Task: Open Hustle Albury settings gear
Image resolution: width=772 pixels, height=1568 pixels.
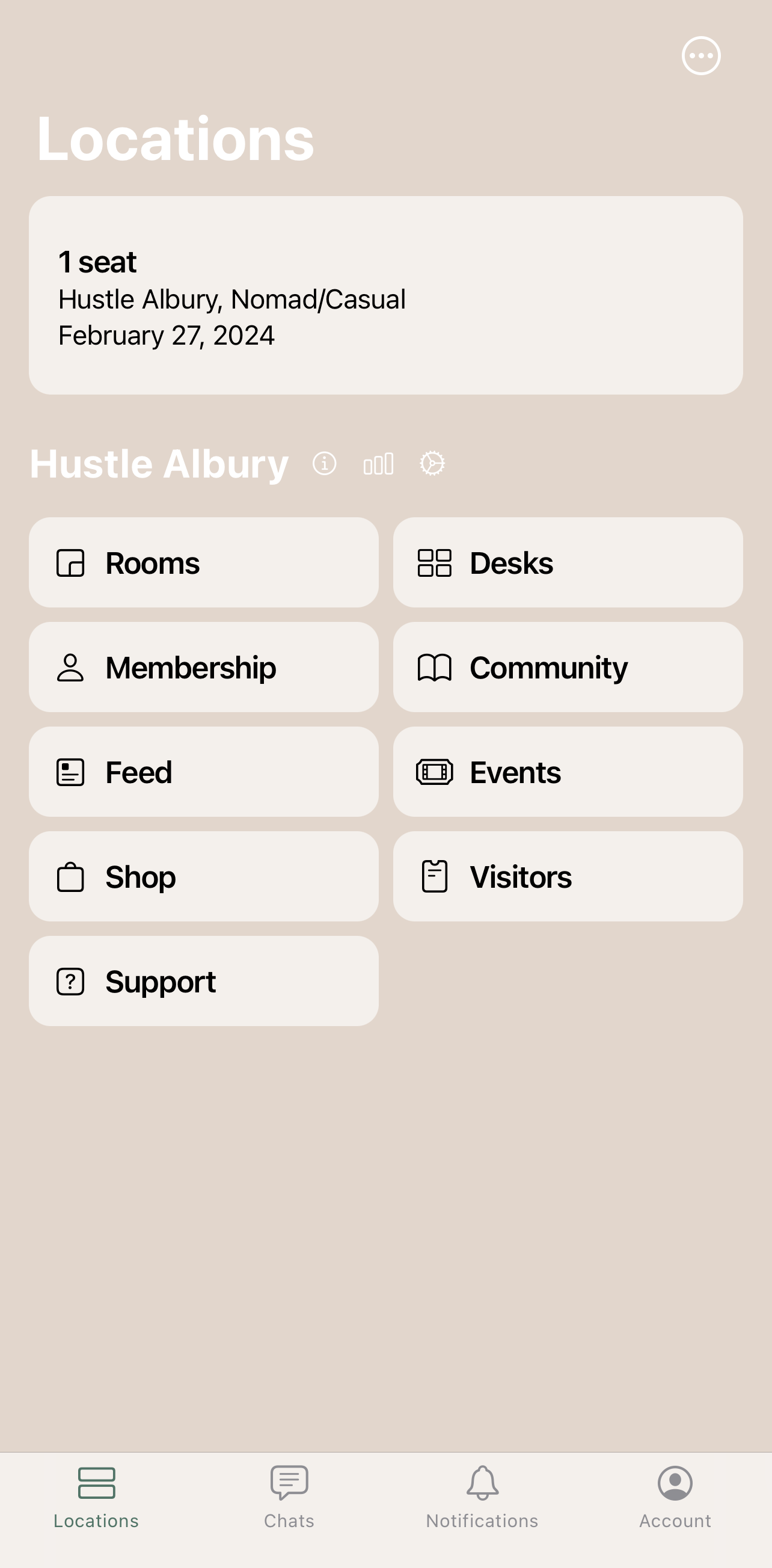Action: [432, 464]
